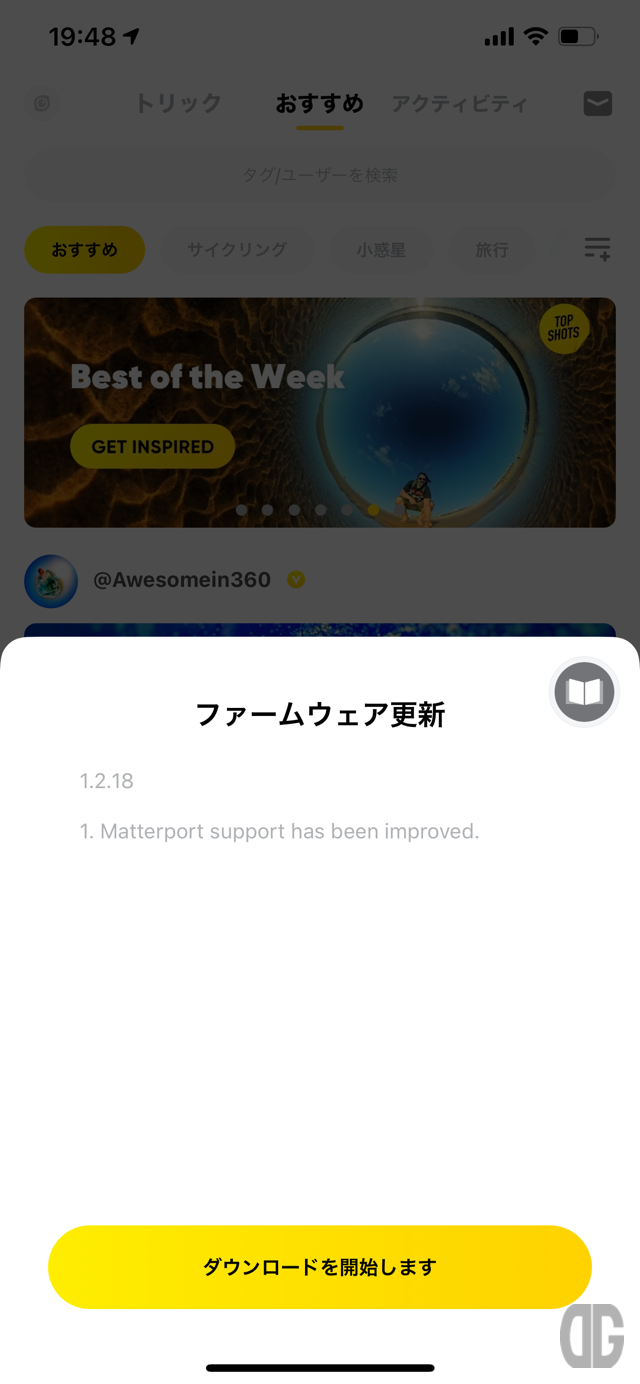This screenshot has height=1384, width=640.
Task: Open the camera icon at top left
Action: [x=42, y=103]
